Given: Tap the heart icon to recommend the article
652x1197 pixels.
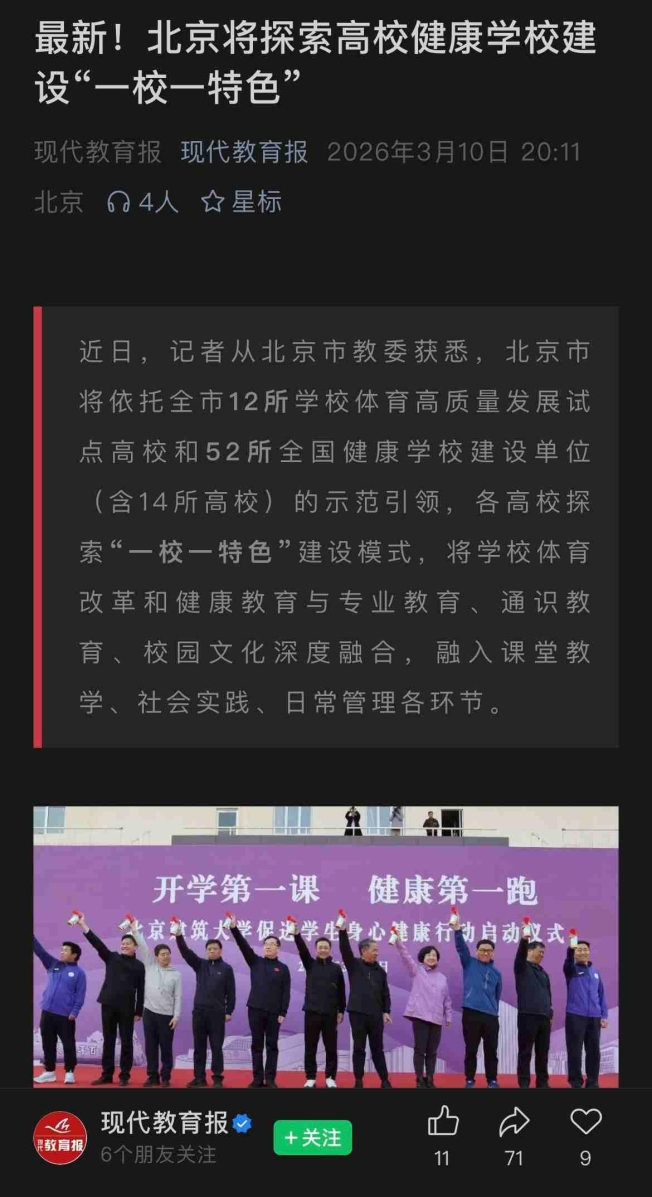Looking at the screenshot, I should point(585,1122).
